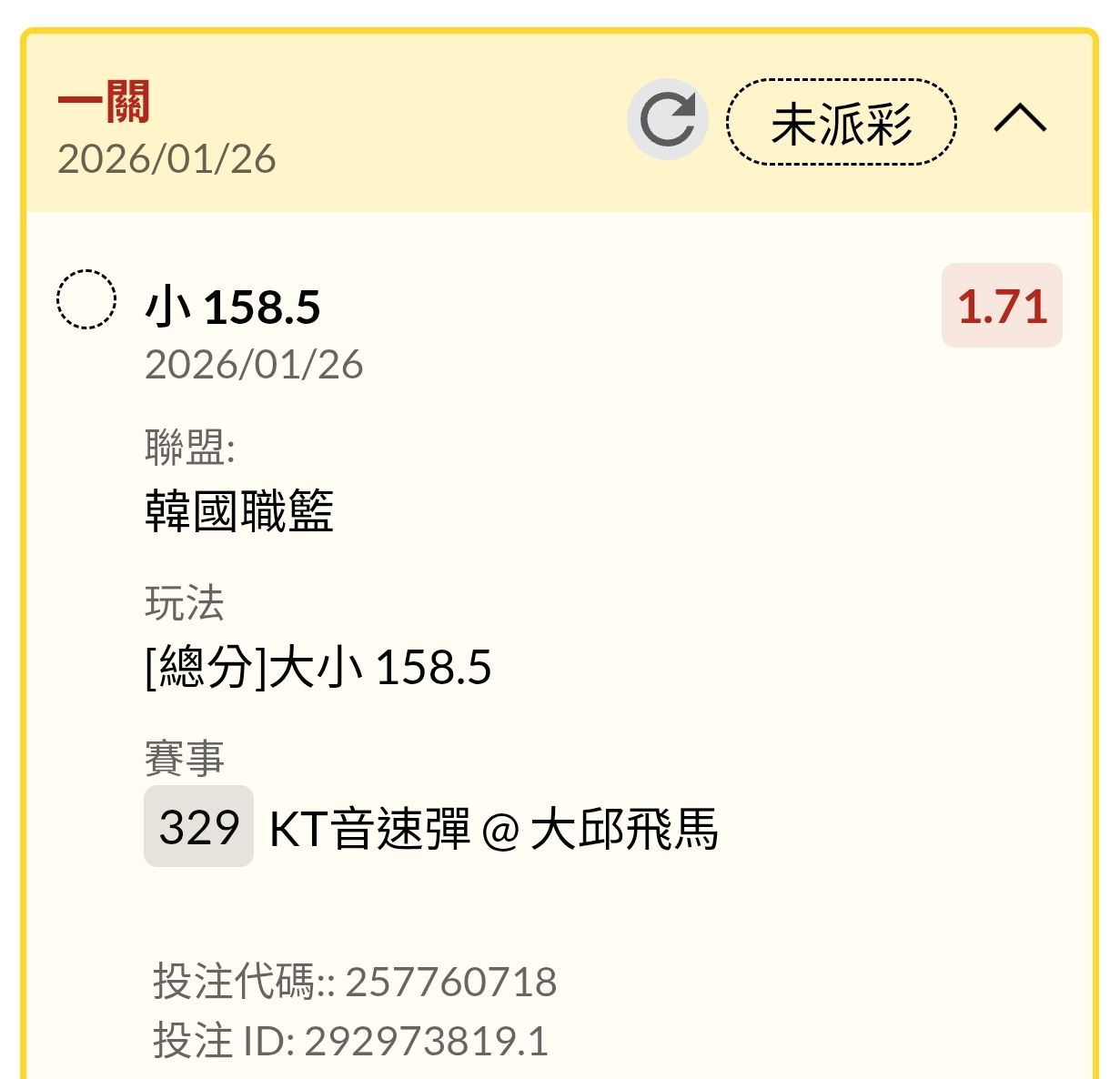Collapse the 一關 bet slip card
Viewport: 1120px width, 1079px height.
[1020, 119]
